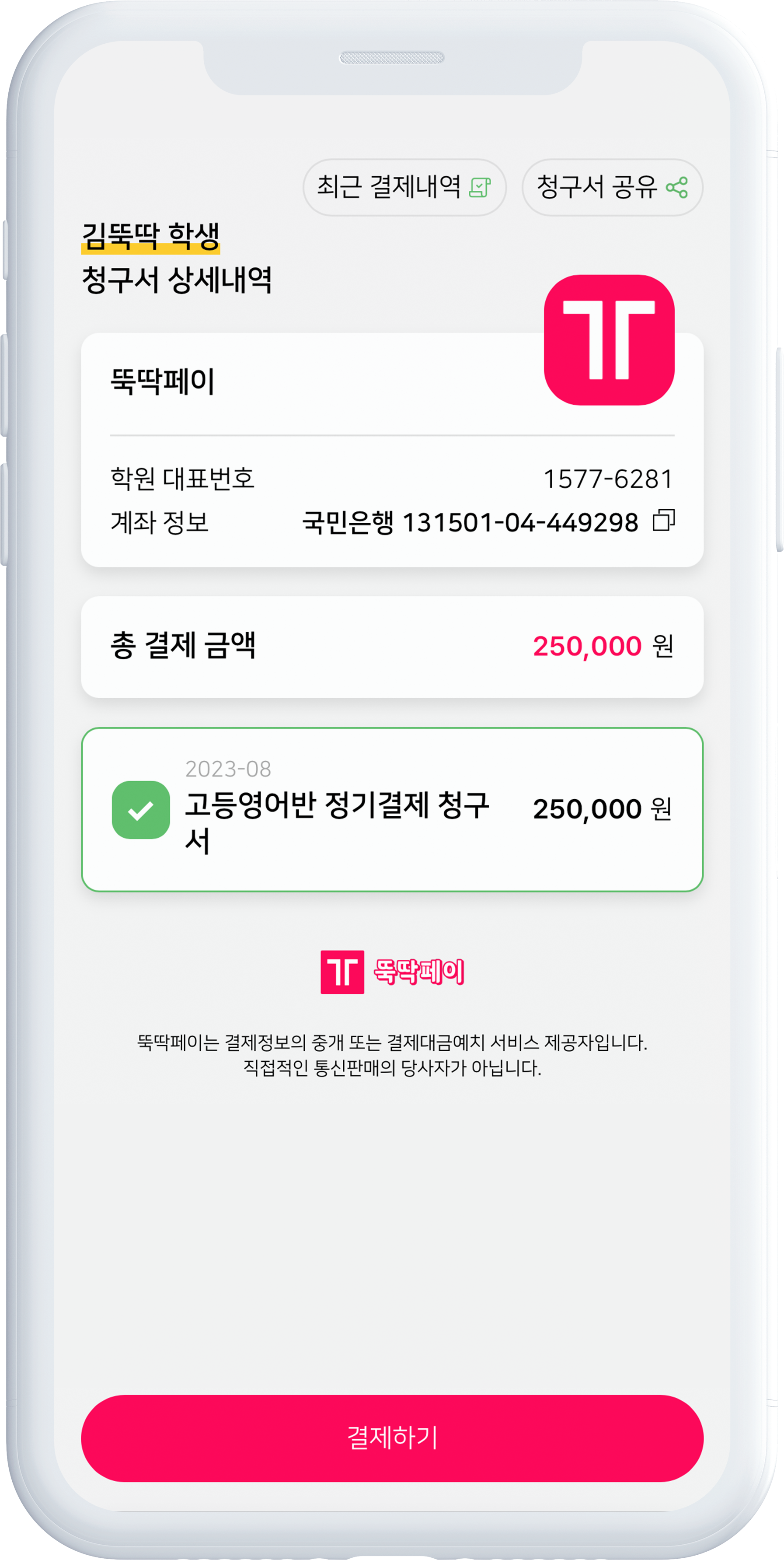The height and width of the screenshot is (1560, 784).
Task: Share the invoice via 청구서 공유
Action: (x=612, y=187)
